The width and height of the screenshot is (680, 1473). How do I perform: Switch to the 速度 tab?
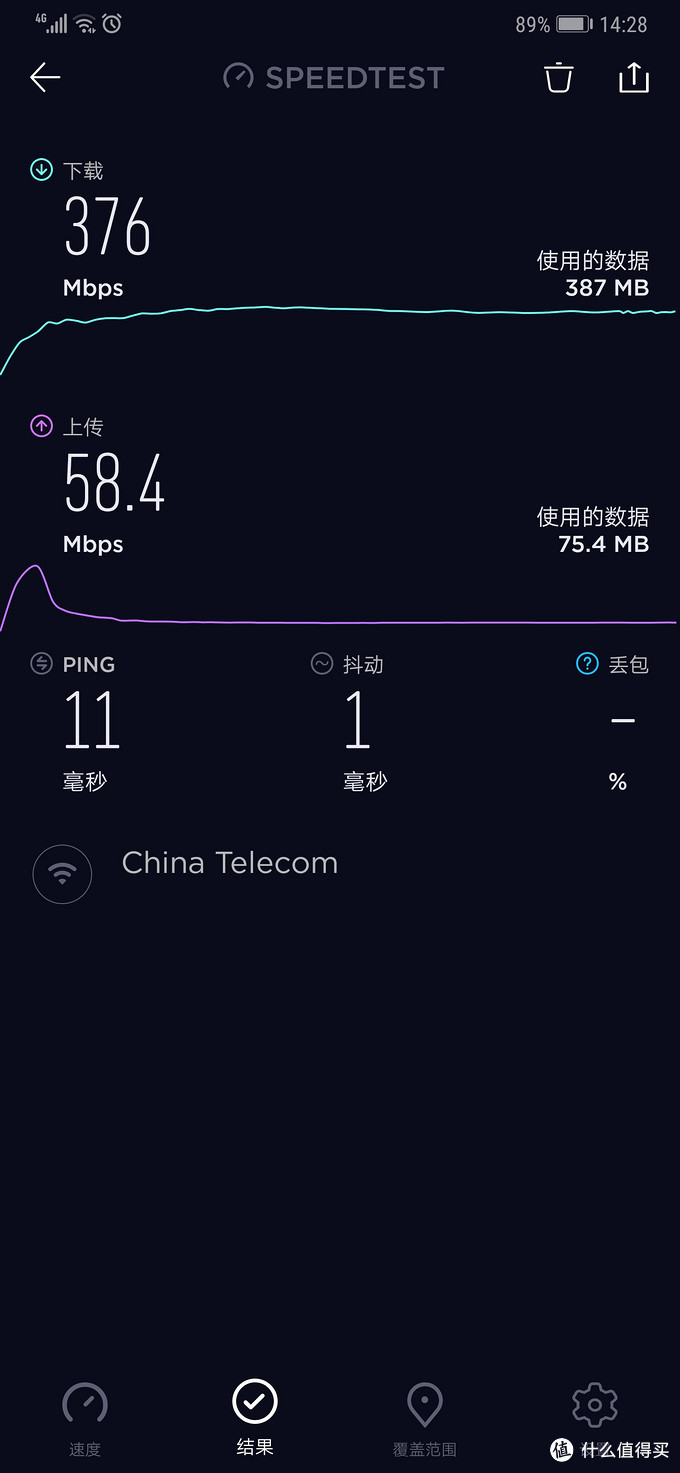click(85, 1418)
